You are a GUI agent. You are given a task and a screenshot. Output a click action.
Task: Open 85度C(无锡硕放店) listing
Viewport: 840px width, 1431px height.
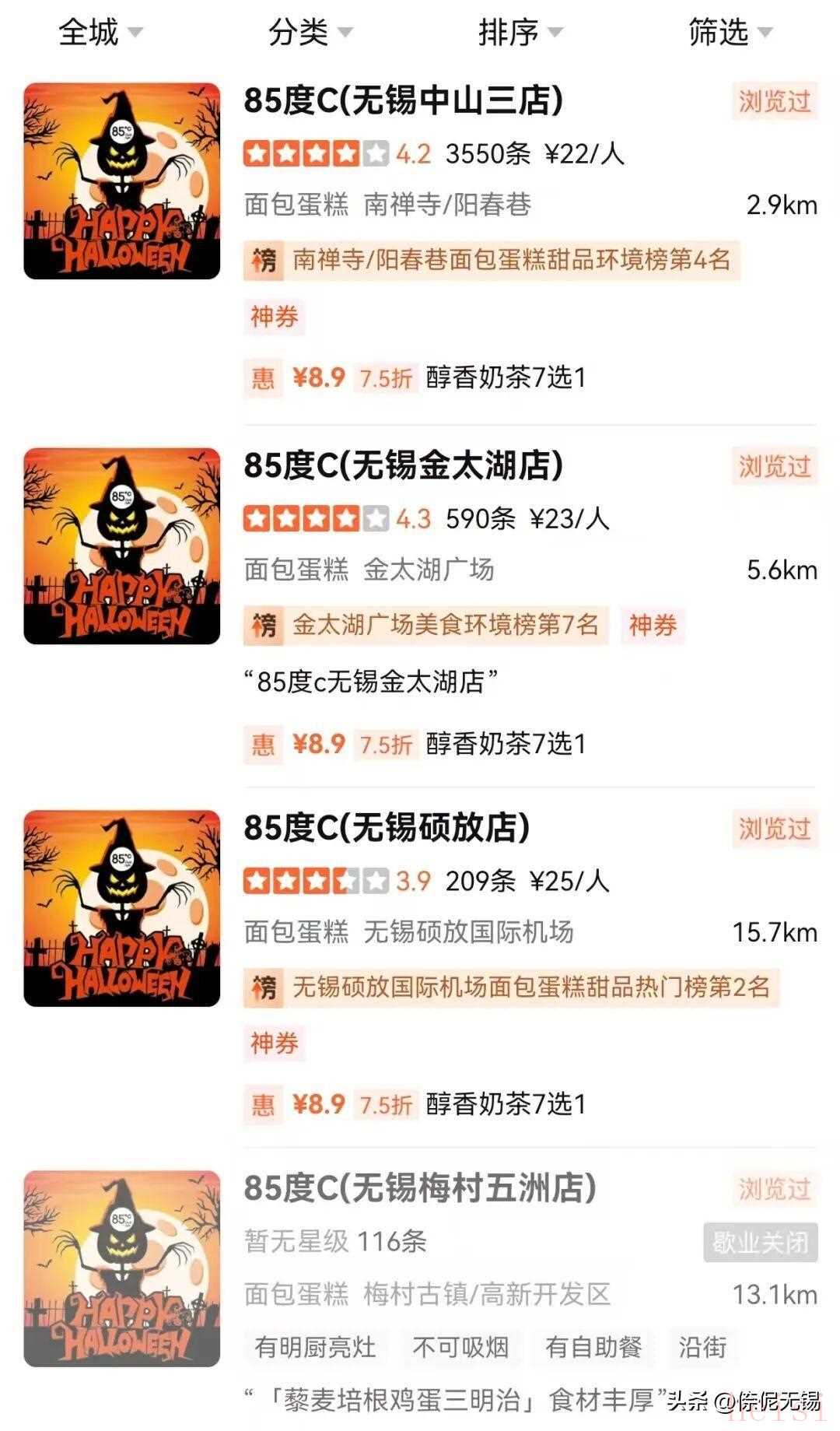pos(387,829)
